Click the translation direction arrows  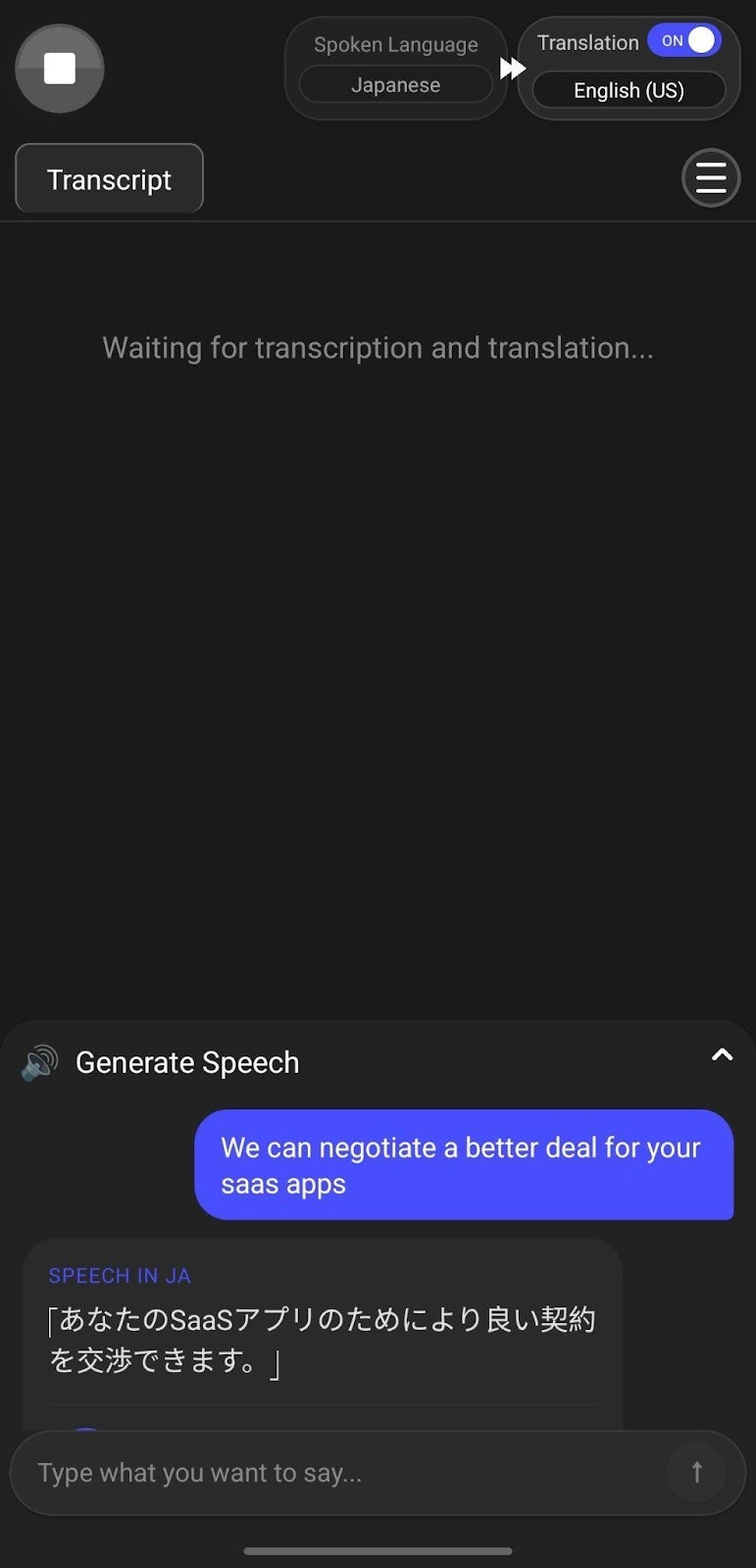pos(514,68)
